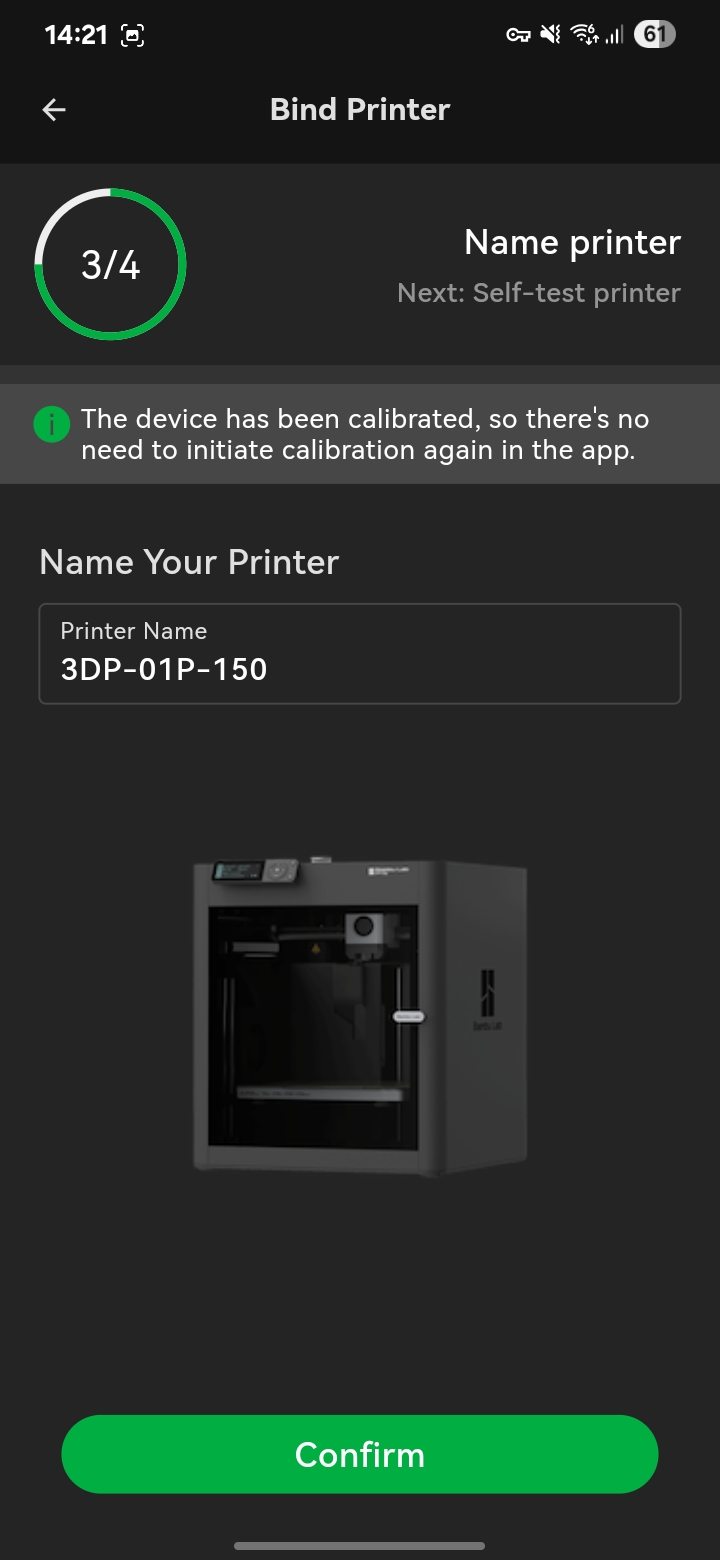The width and height of the screenshot is (720, 1560).
Task: Go back from Bind Printer screen
Action: click(54, 110)
